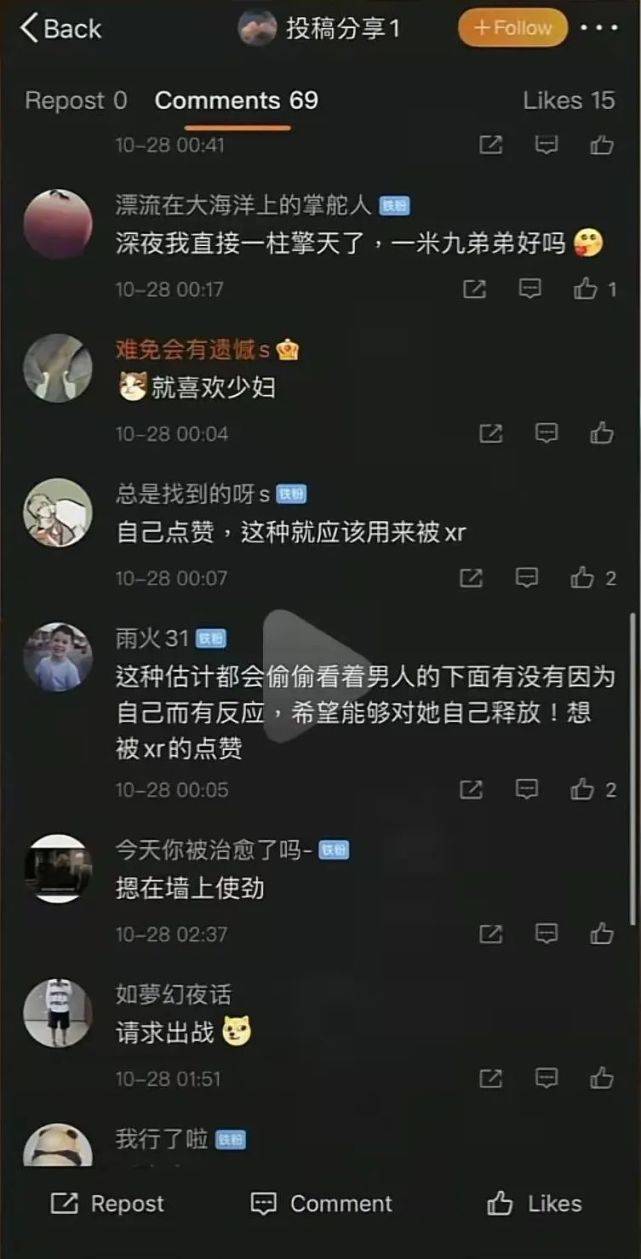Like the comment posted at 10-28 00:17
Screen dimensions: 641x1259
[x=585, y=289]
